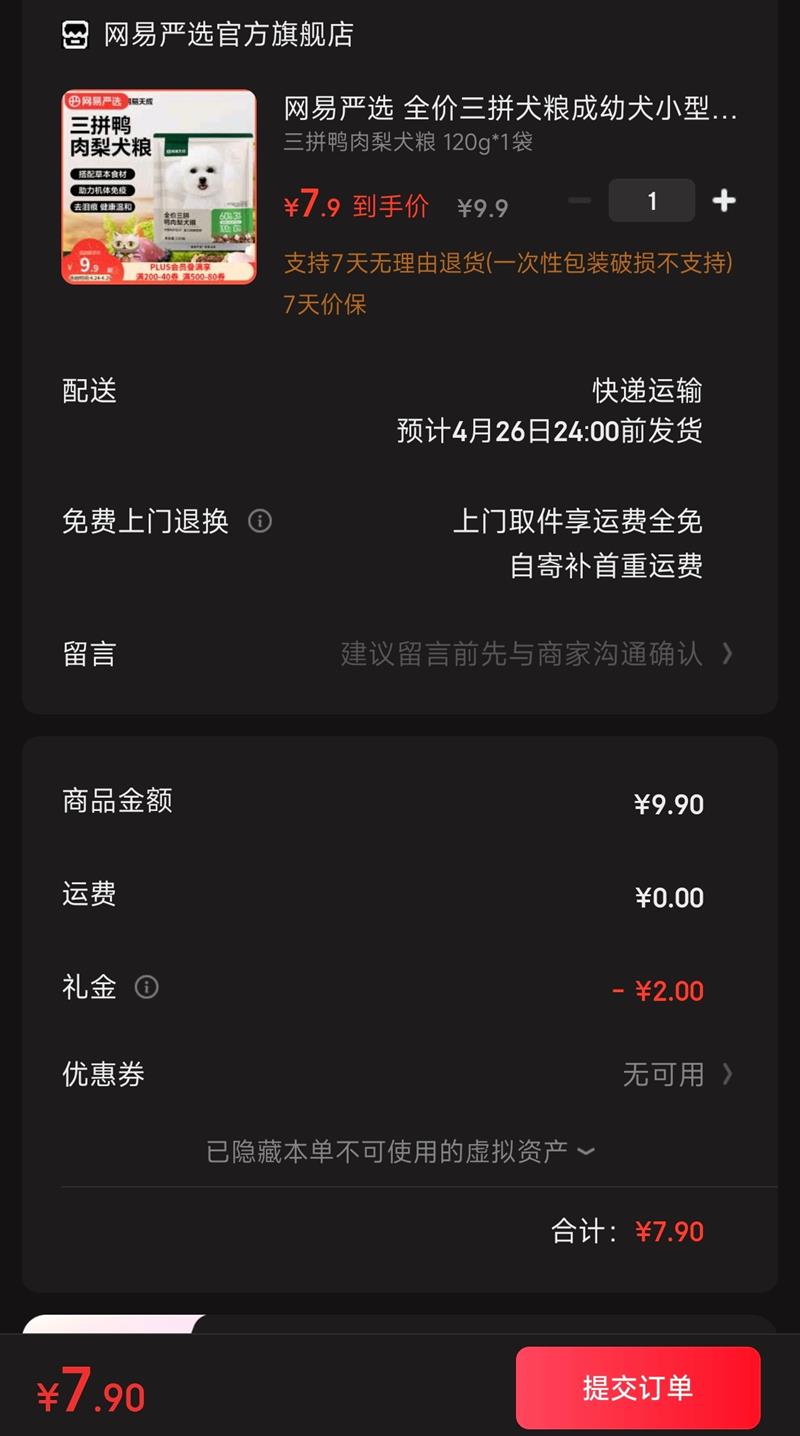
Task: View info about 礼金 discount
Action: [147, 988]
